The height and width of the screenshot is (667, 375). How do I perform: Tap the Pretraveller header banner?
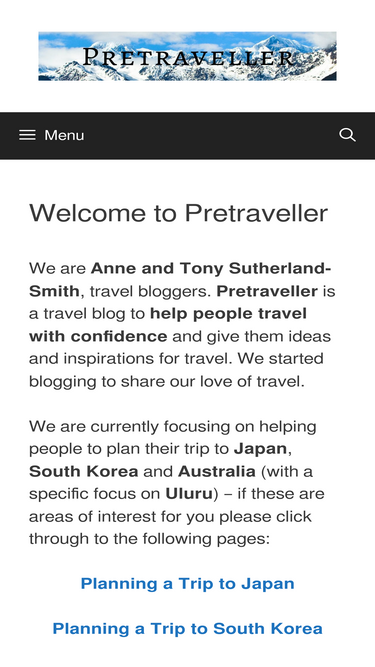(x=188, y=56)
